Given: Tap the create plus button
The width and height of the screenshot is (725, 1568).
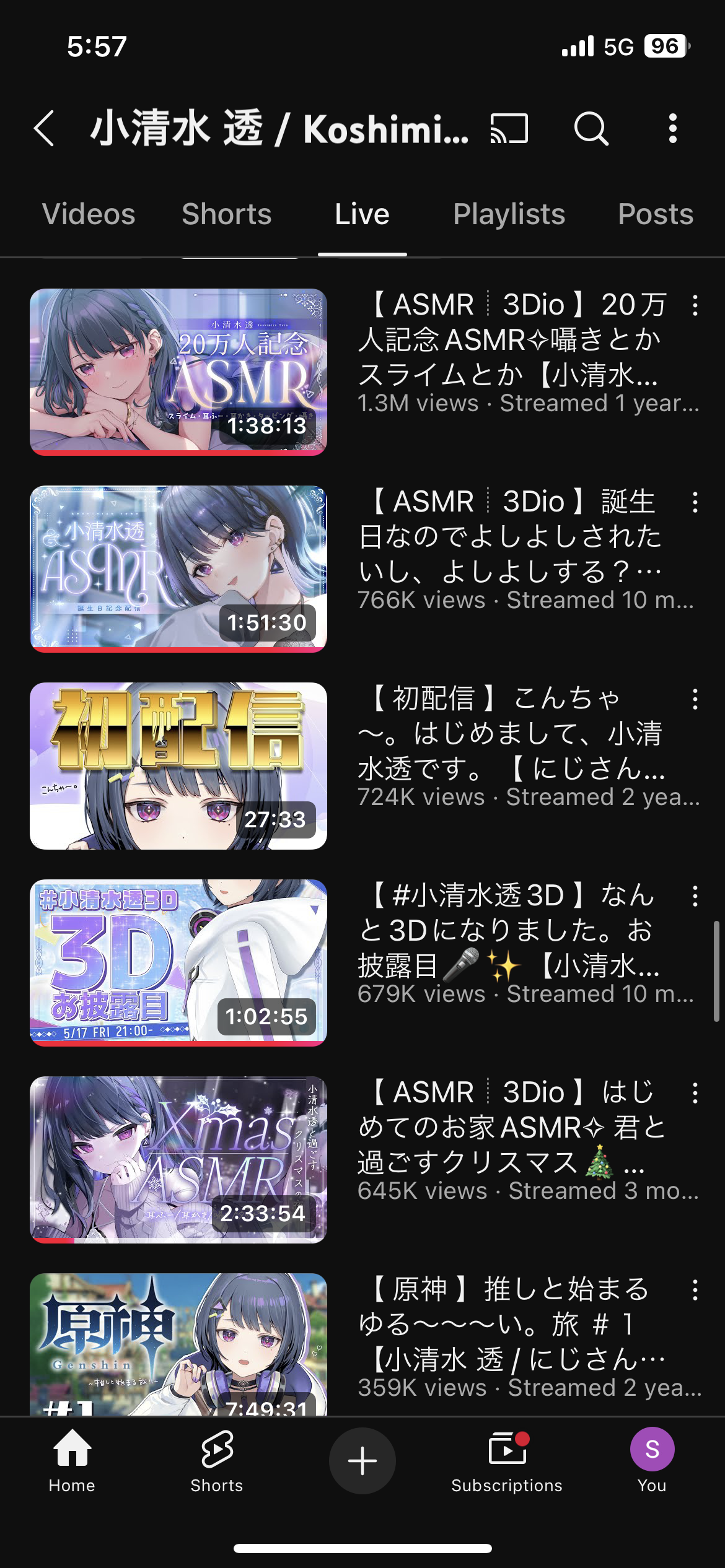Looking at the screenshot, I should [362, 1461].
